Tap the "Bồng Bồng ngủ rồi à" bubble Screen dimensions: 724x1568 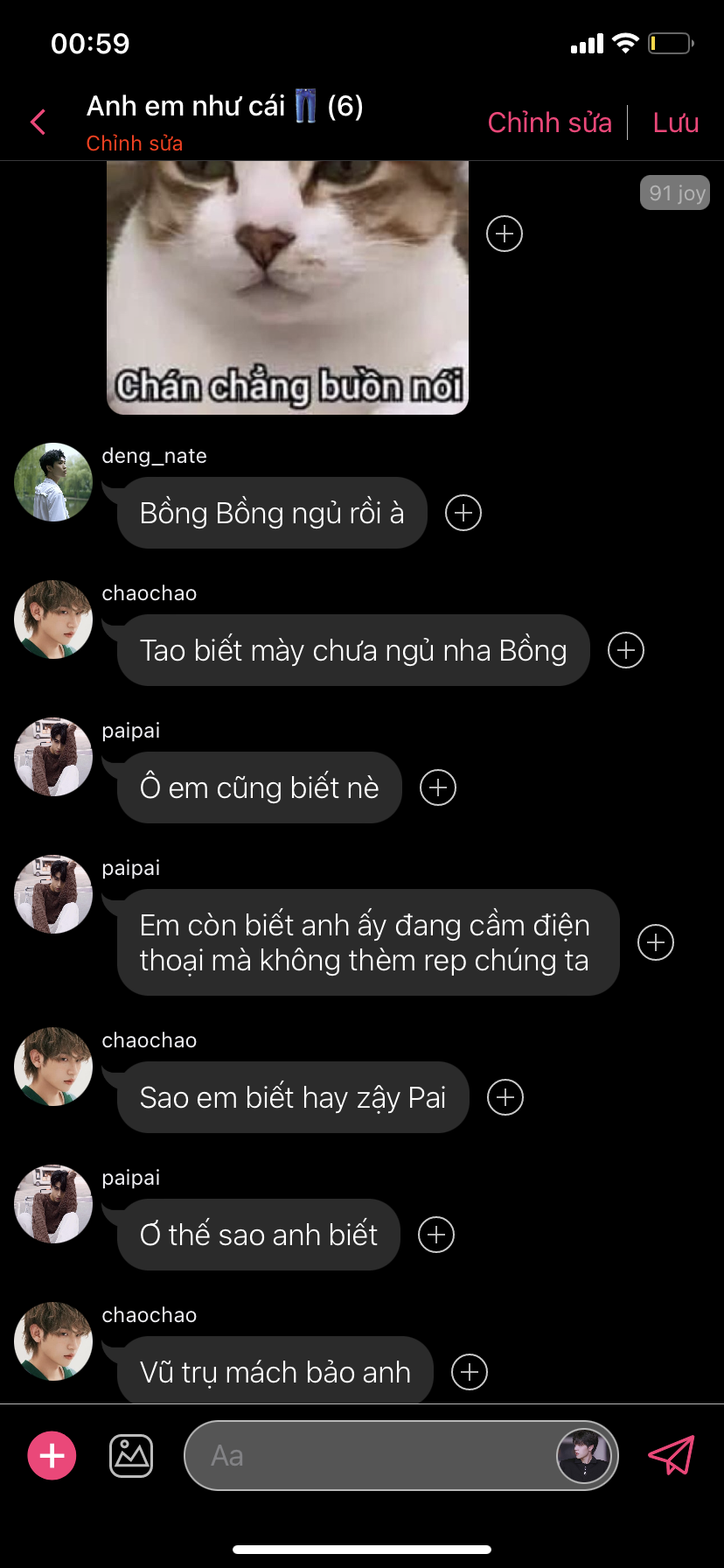tap(272, 513)
